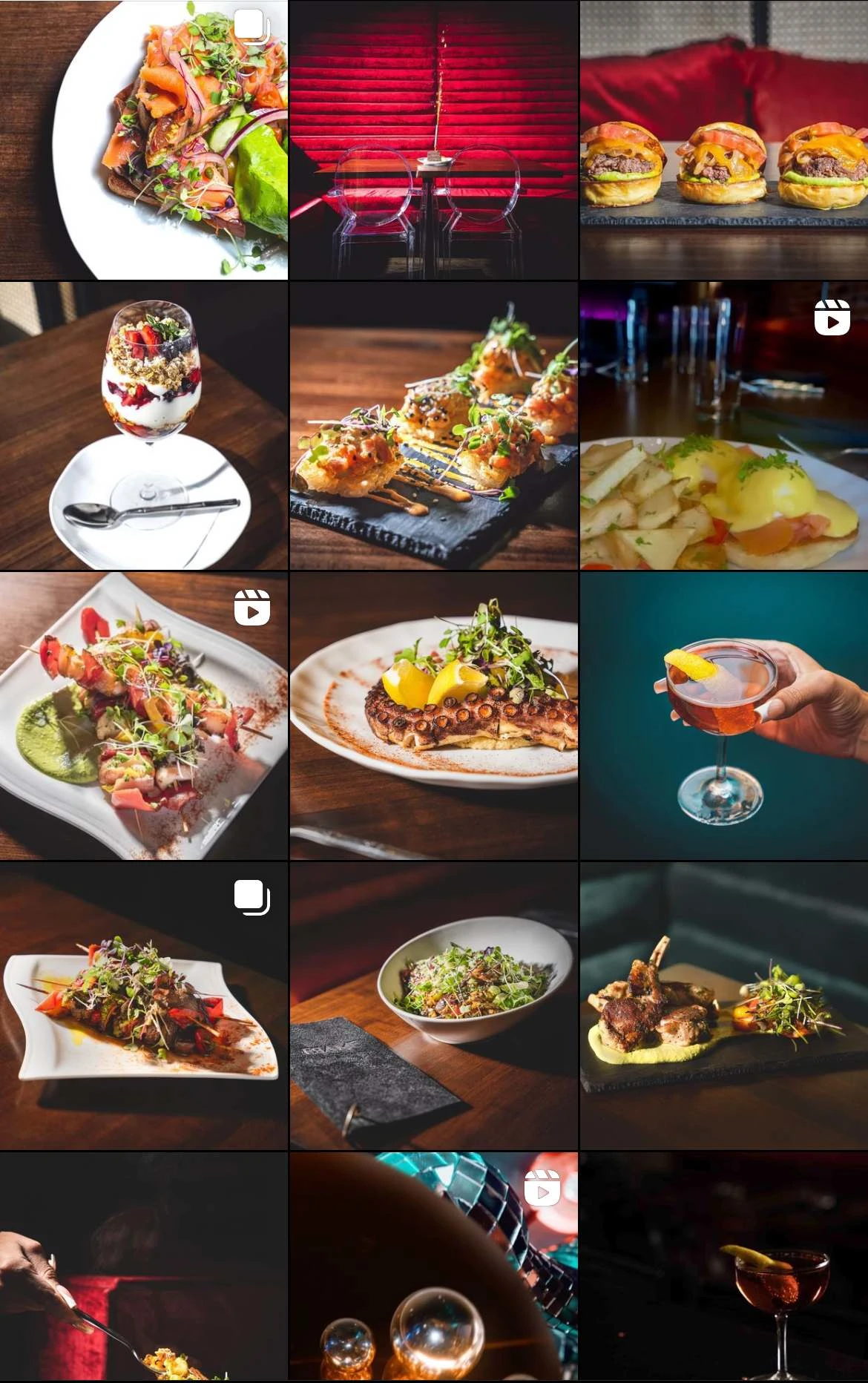Open the hand holding spoon post
Image resolution: width=868 pixels, height=1383 pixels.
(143, 1266)
